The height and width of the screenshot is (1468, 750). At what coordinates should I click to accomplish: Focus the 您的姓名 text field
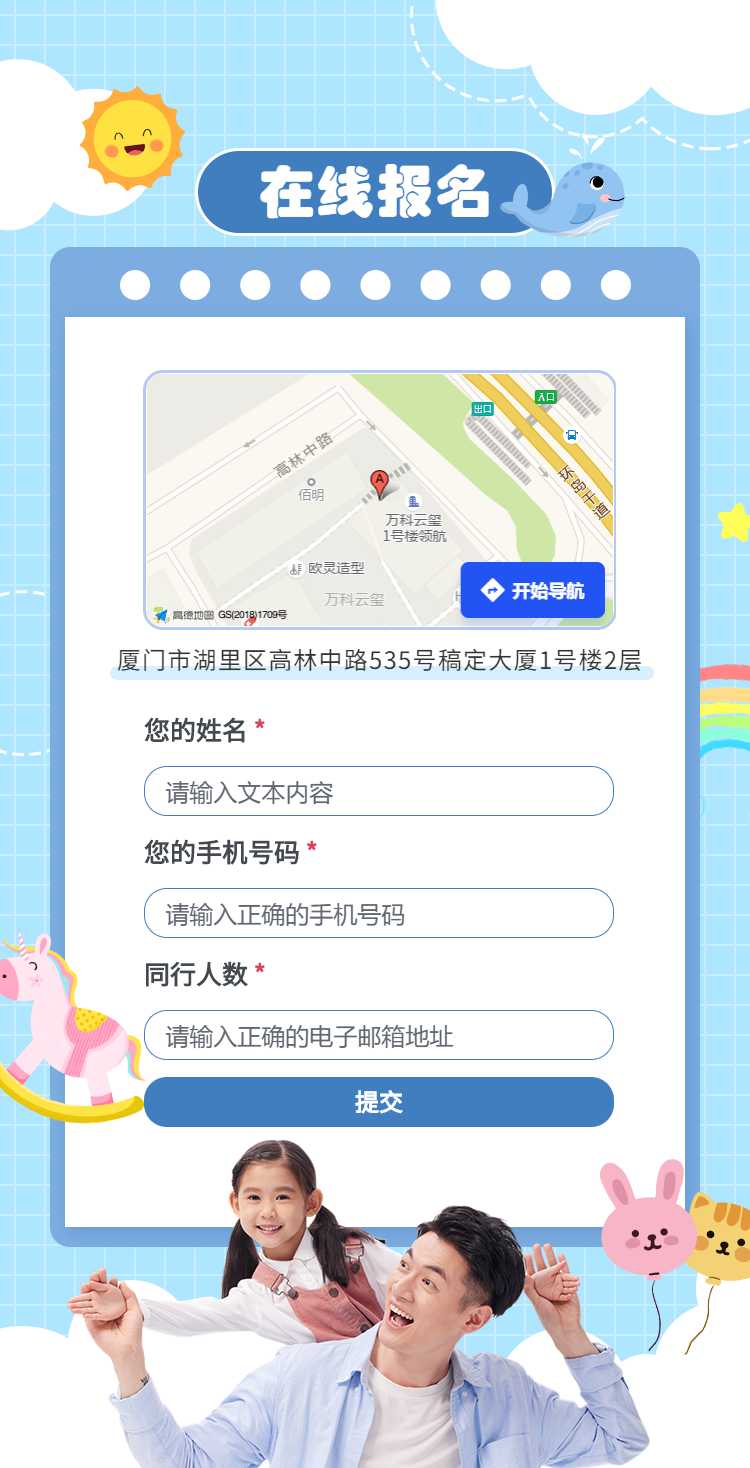[379, 791]
